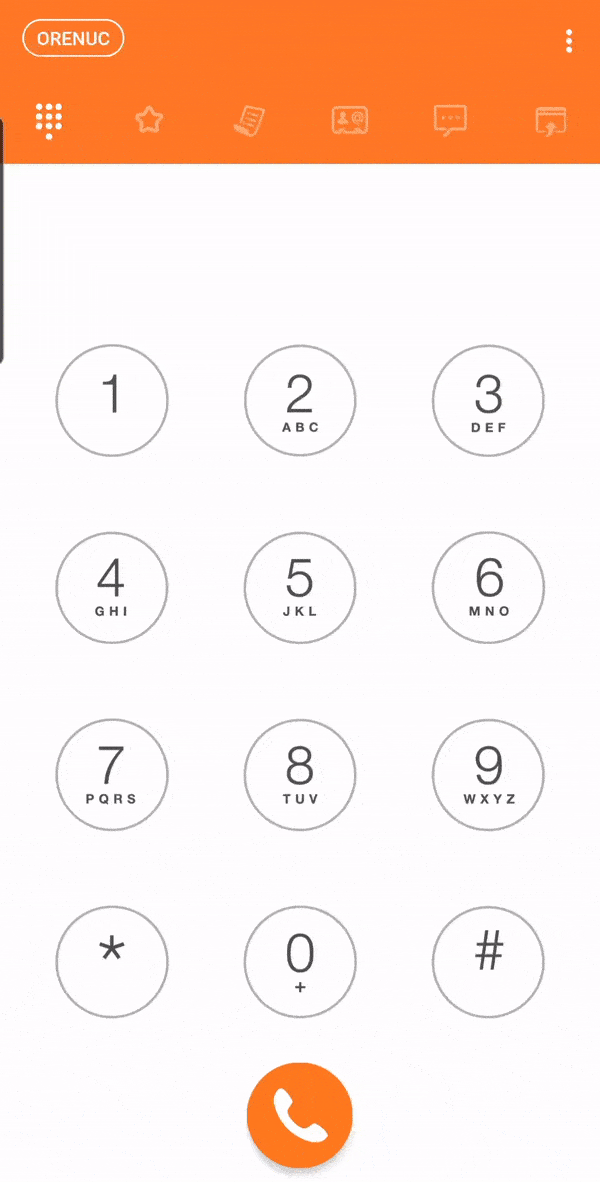Open the messages chat tab
600x1182 pixels.
(450, 121)
